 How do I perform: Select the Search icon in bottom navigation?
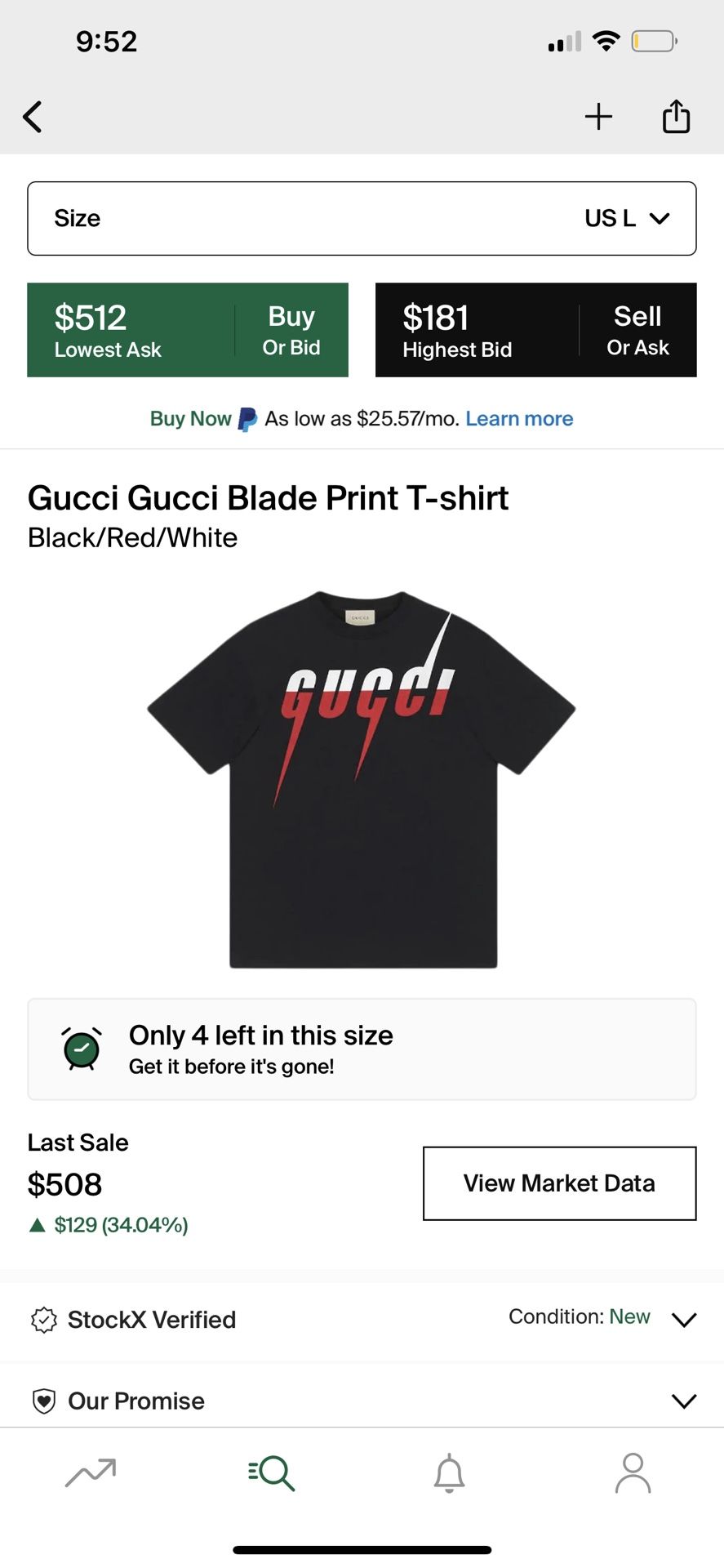(270, 1474)
